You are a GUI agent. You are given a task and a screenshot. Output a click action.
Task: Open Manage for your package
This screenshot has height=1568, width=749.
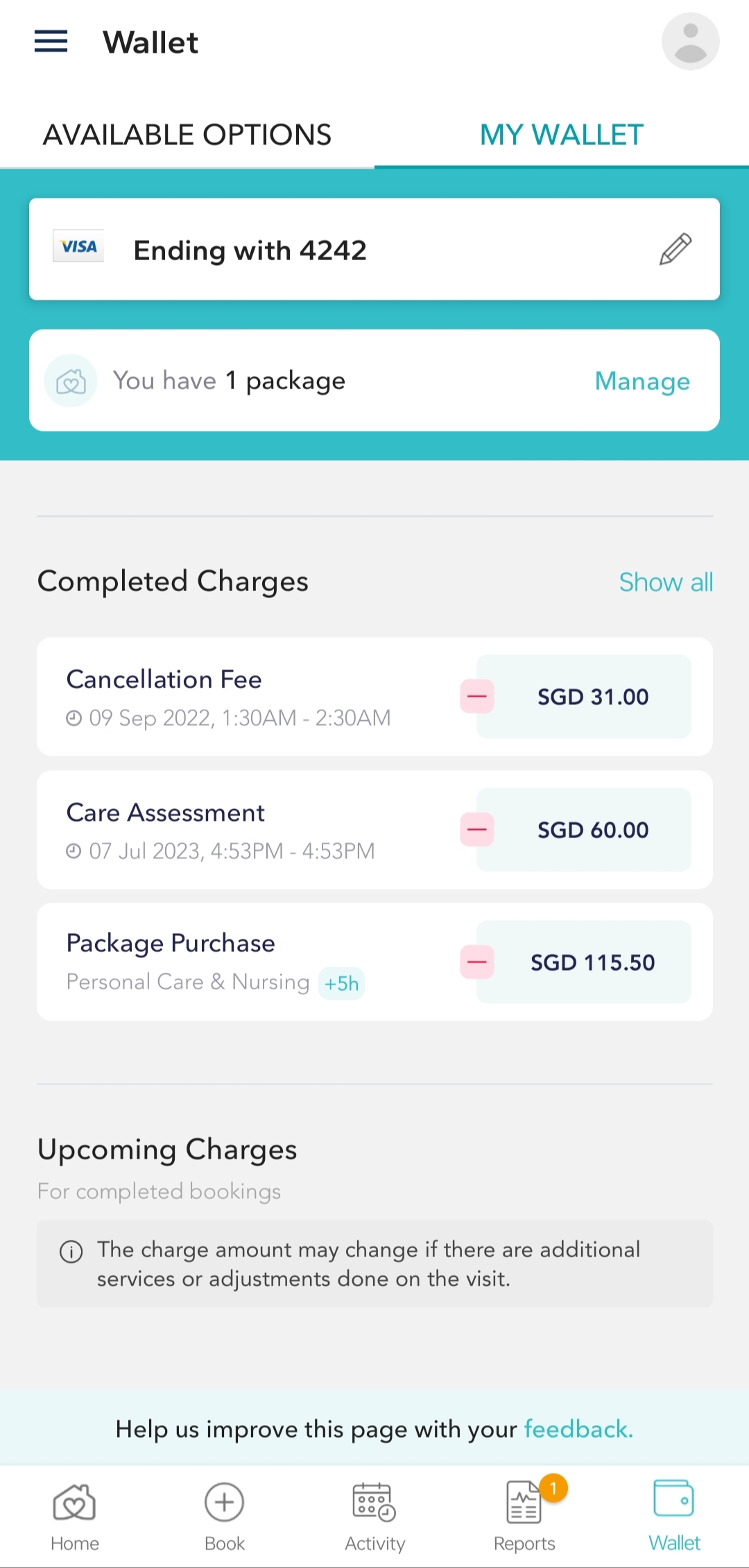642,380
